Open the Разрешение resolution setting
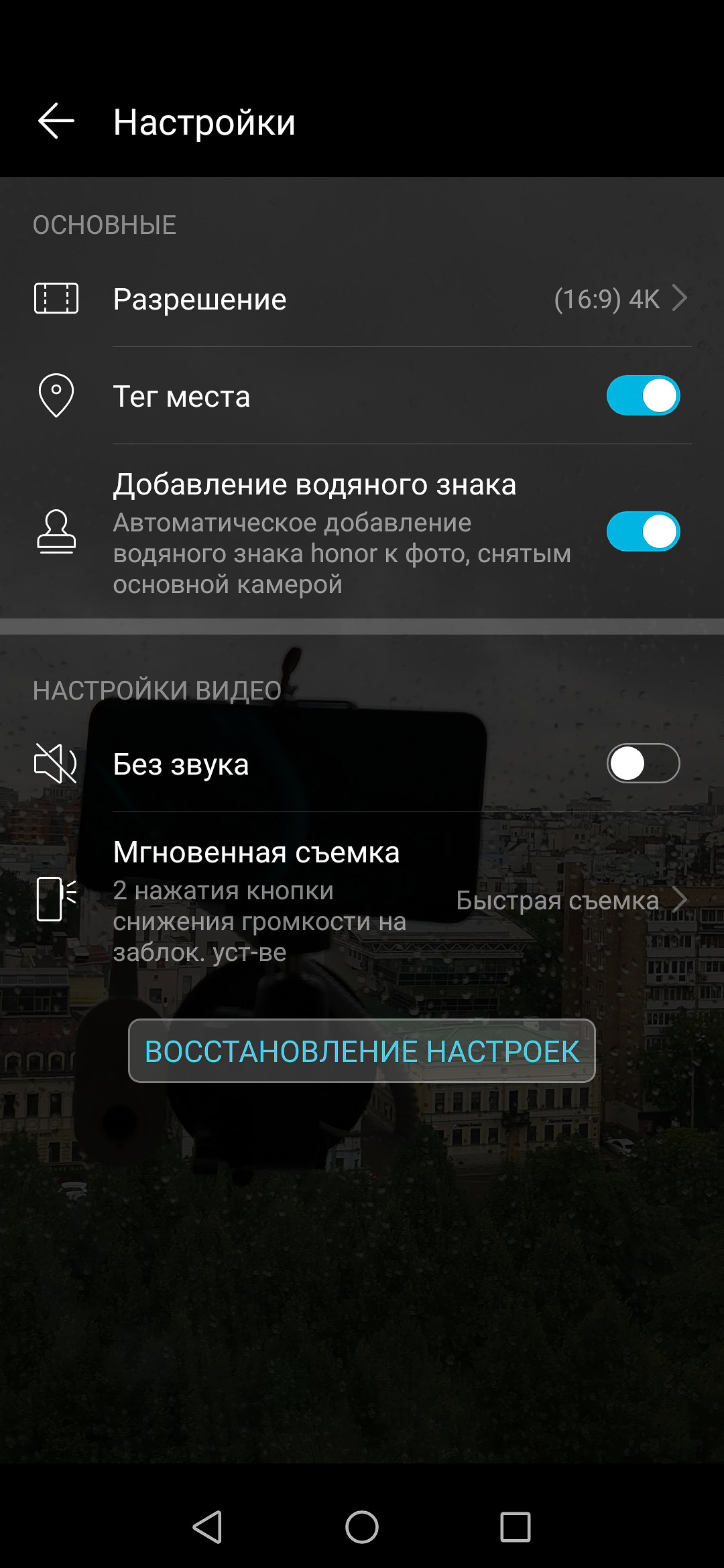Screen dimensions: 724x1568 (362, 298)
